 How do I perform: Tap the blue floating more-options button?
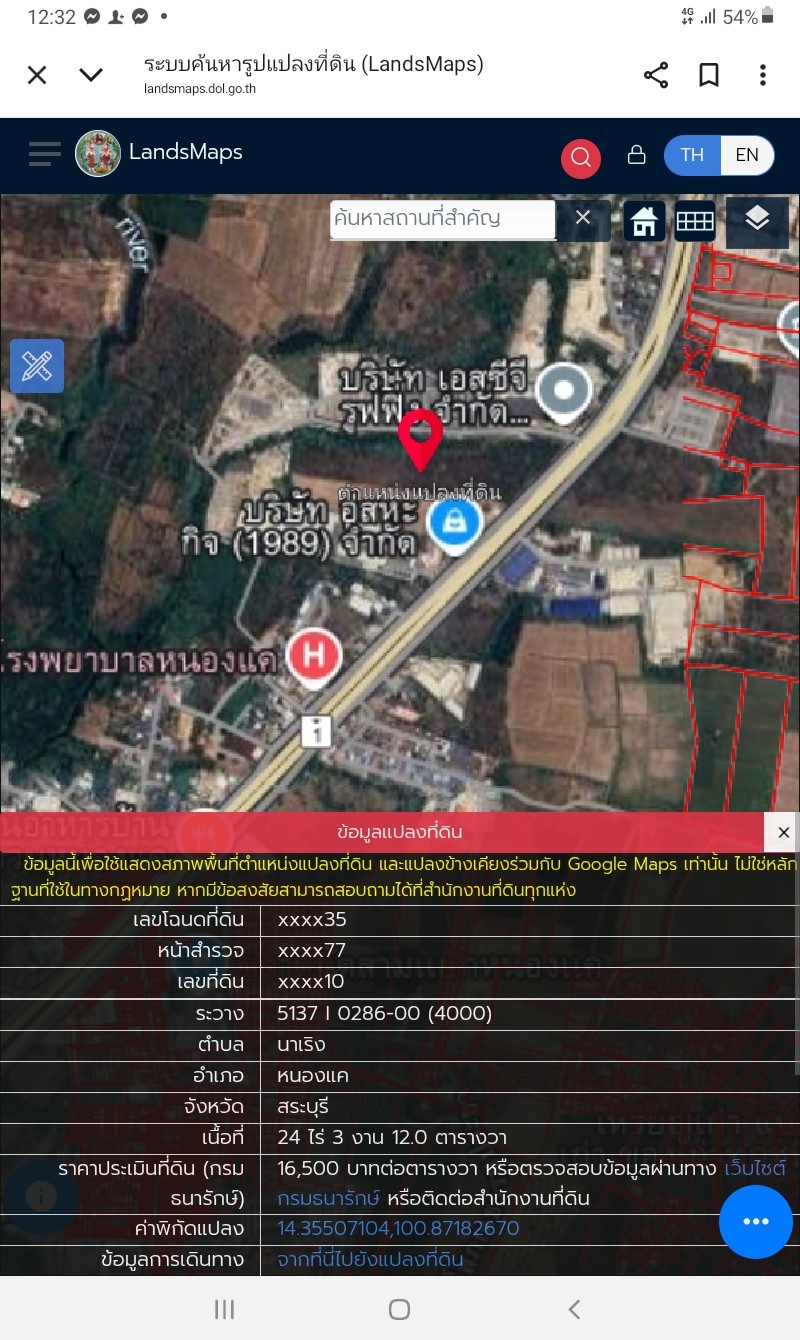(x=756, y=1222)
